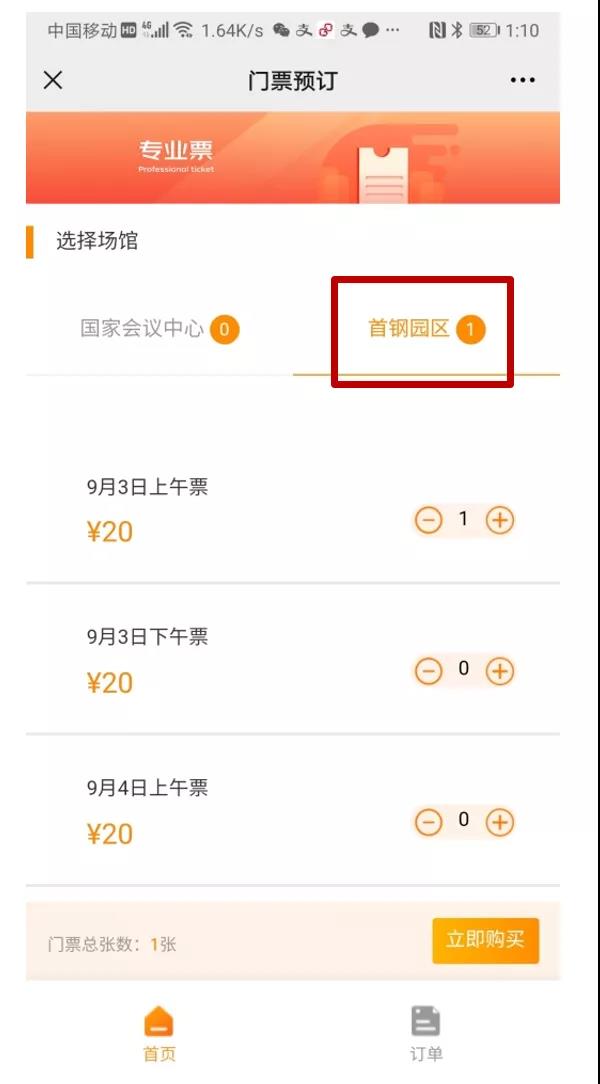Decrease 9月3日上午票 ticket quantity
Screen dimensions: 600x1084
(429, 521)
